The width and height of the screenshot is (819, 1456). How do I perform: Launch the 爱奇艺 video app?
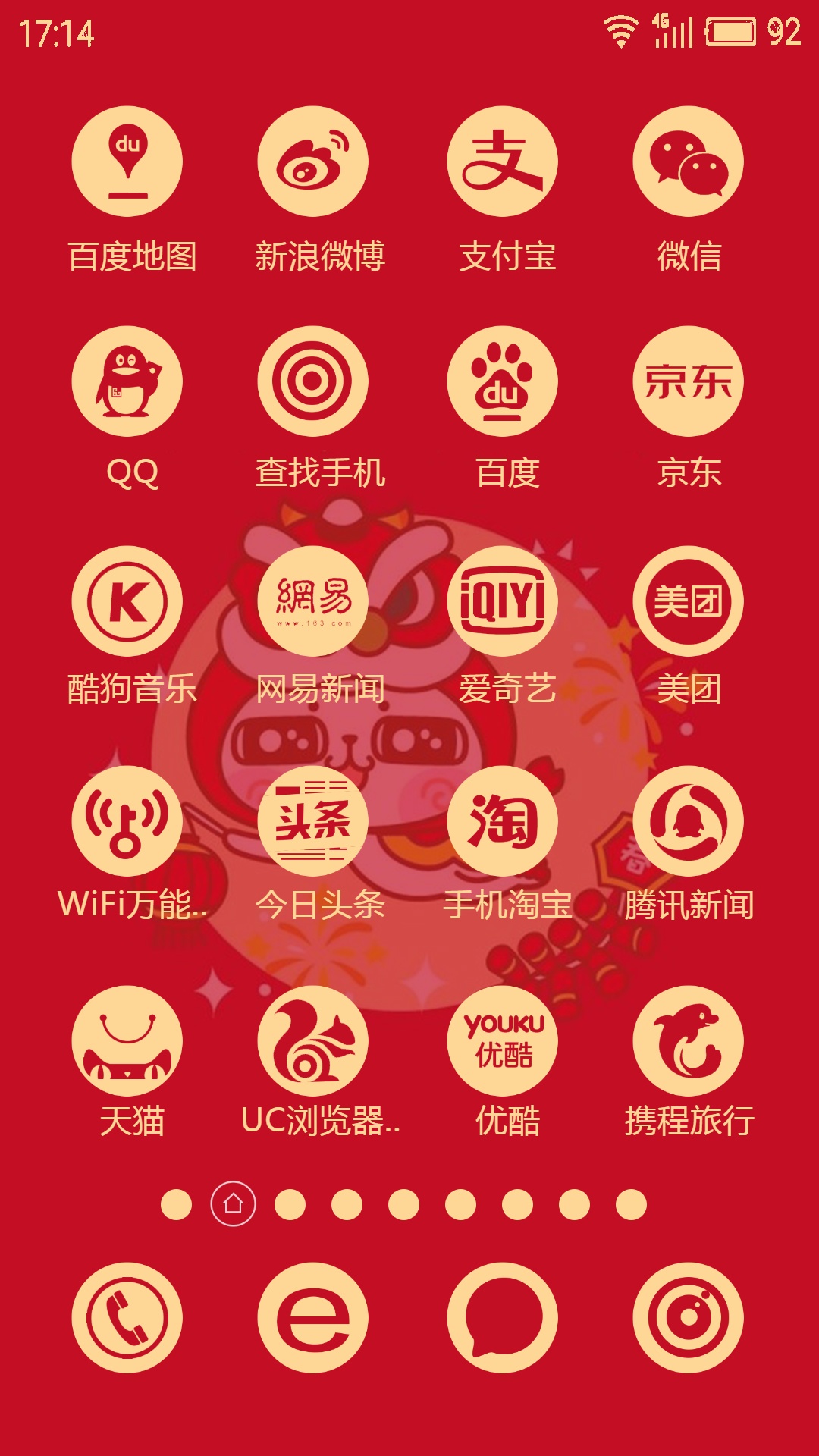pos(502,601)
